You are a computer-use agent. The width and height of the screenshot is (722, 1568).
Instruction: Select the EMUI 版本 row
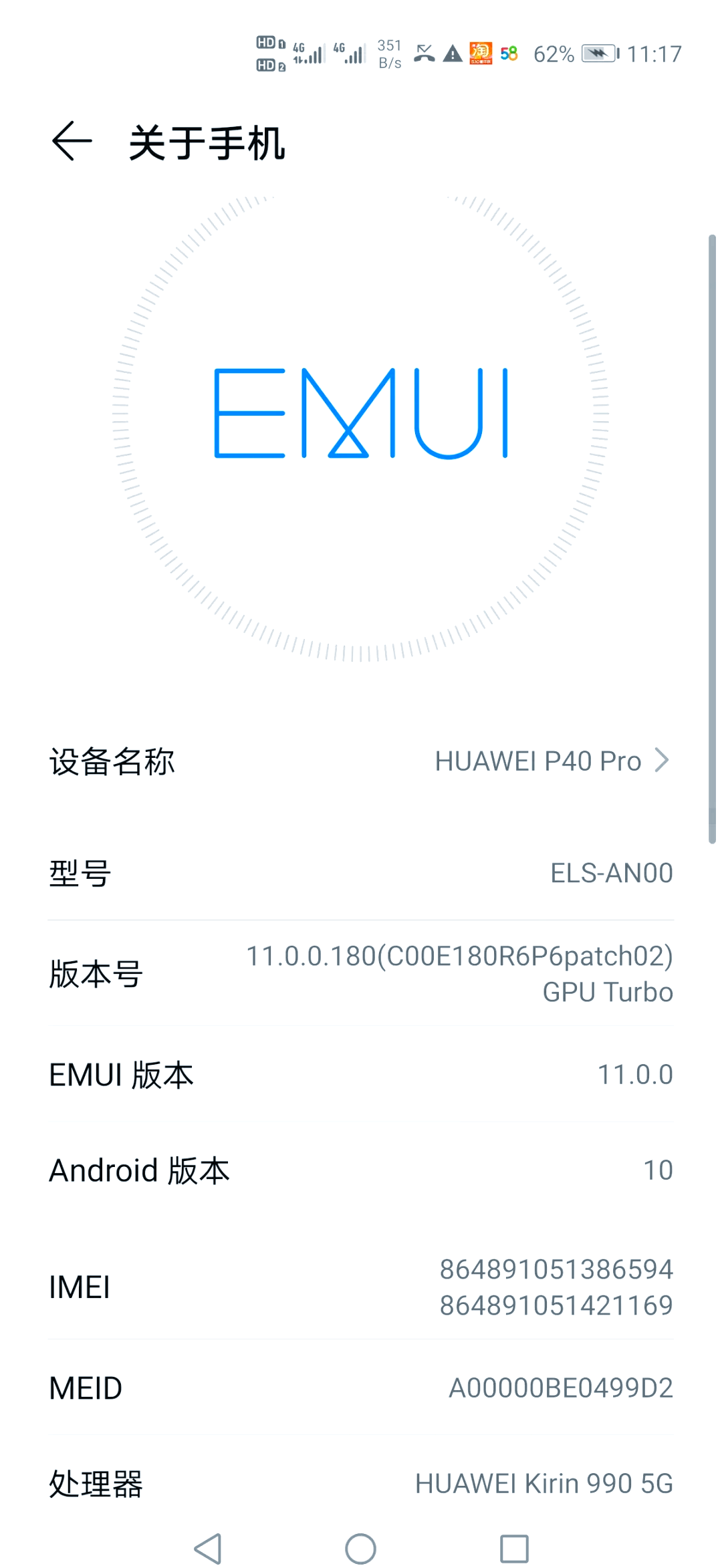[x=361, y=1075]
